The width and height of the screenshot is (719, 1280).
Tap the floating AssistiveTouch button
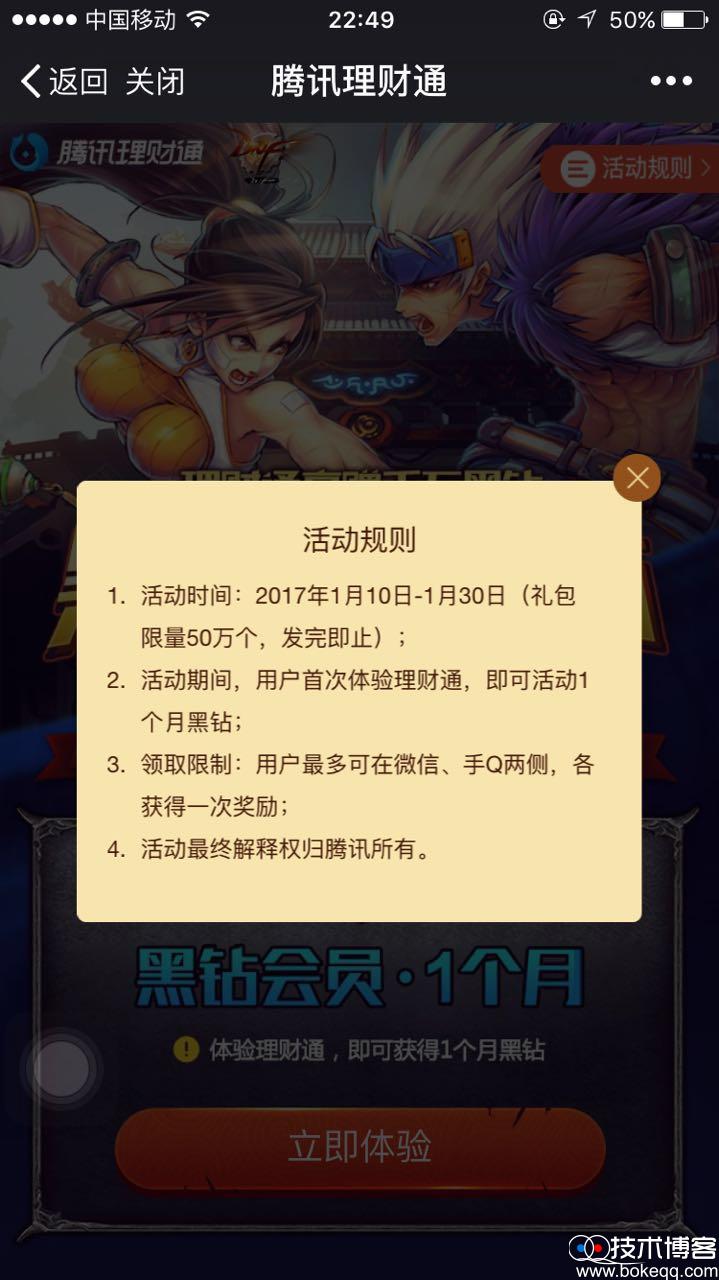coord(62,1068)
